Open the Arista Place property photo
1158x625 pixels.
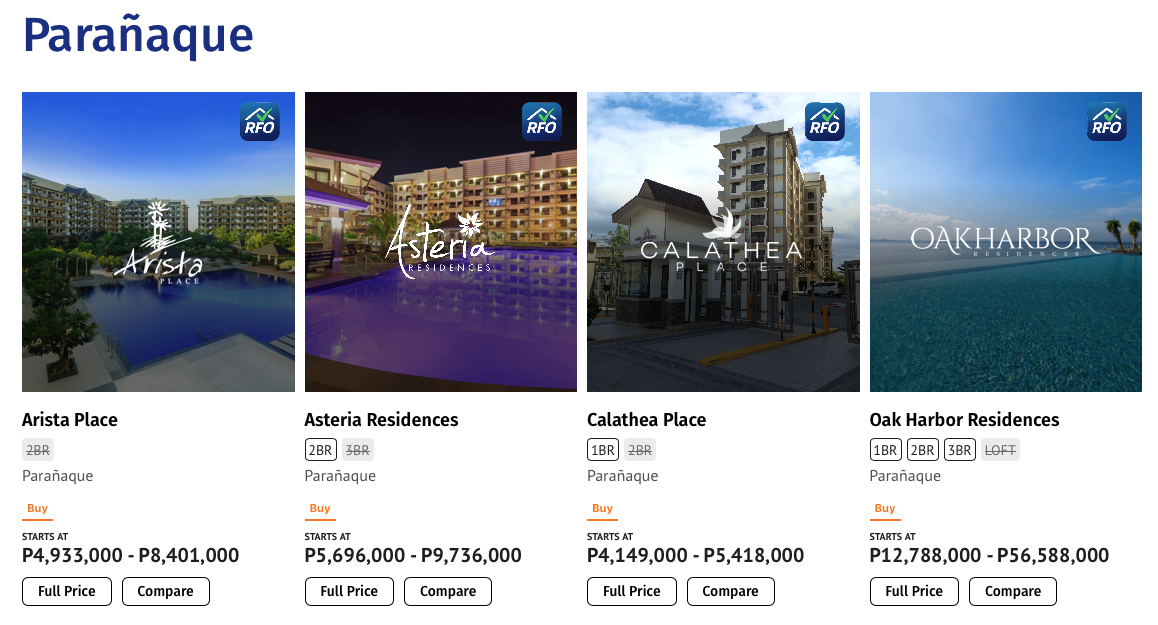158,241
